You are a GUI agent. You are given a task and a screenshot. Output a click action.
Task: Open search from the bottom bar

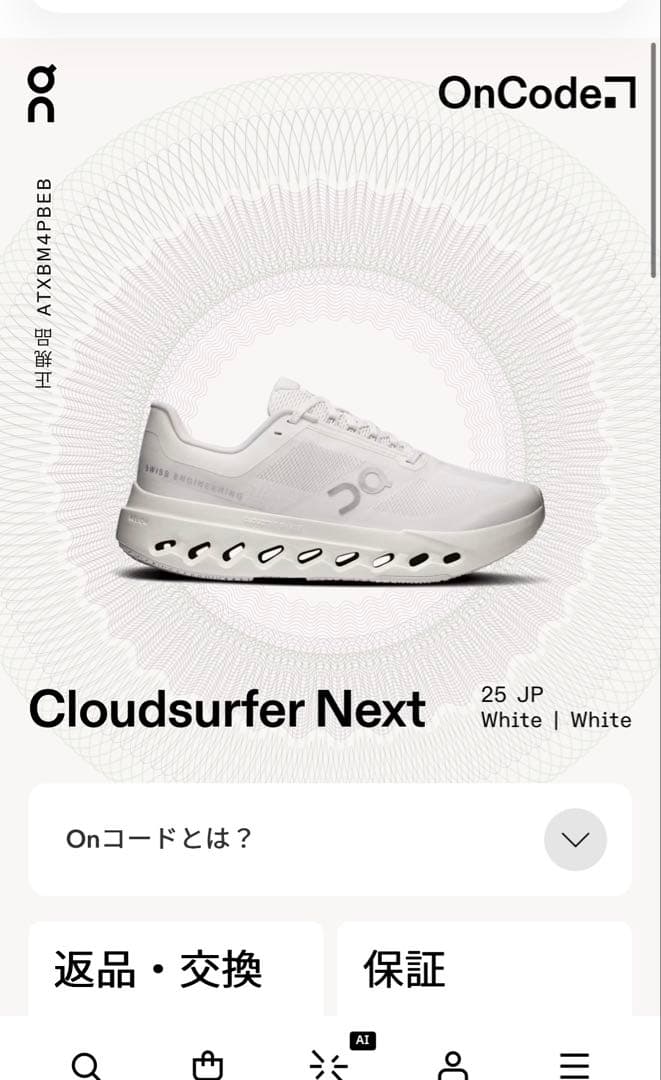coord(86,1065)
